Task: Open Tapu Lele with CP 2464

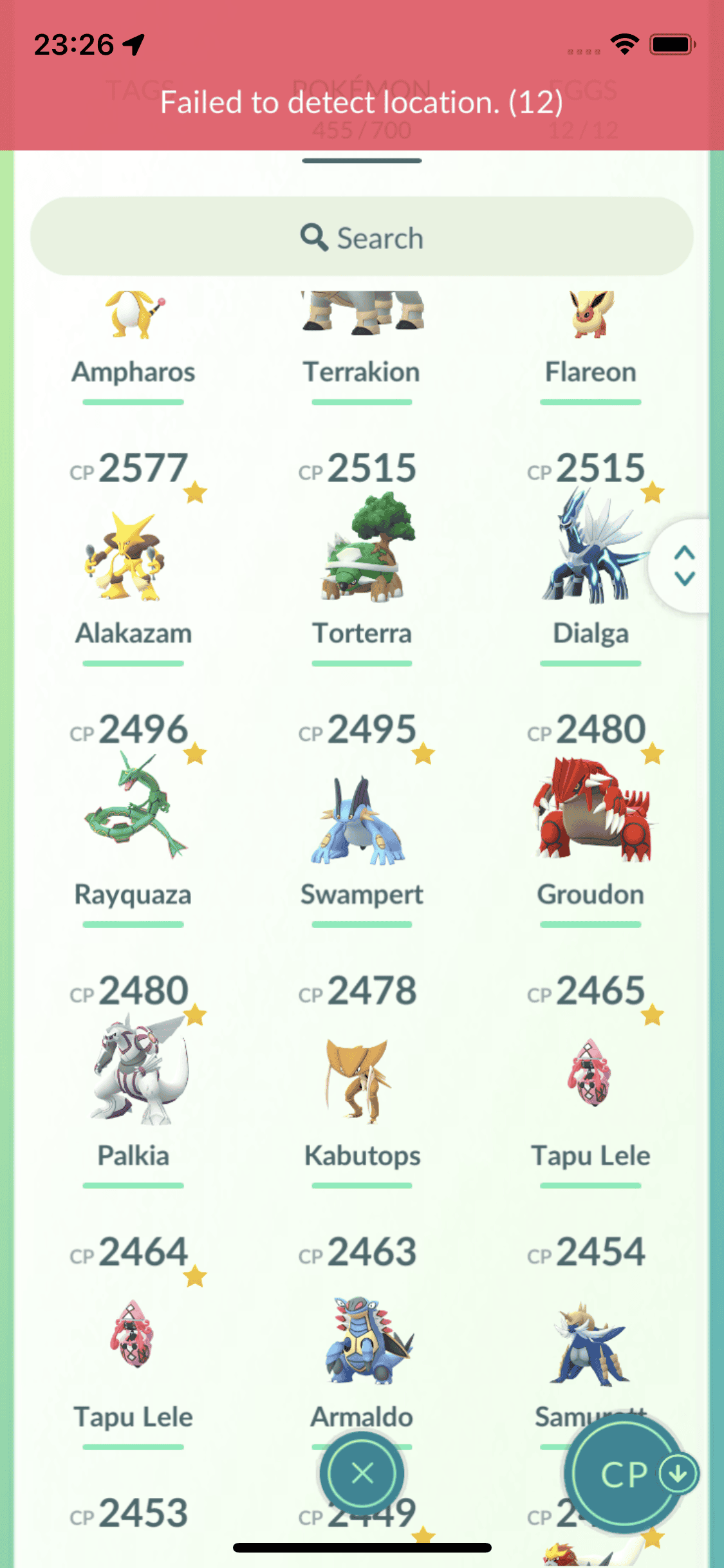Action: point(133,1336)
